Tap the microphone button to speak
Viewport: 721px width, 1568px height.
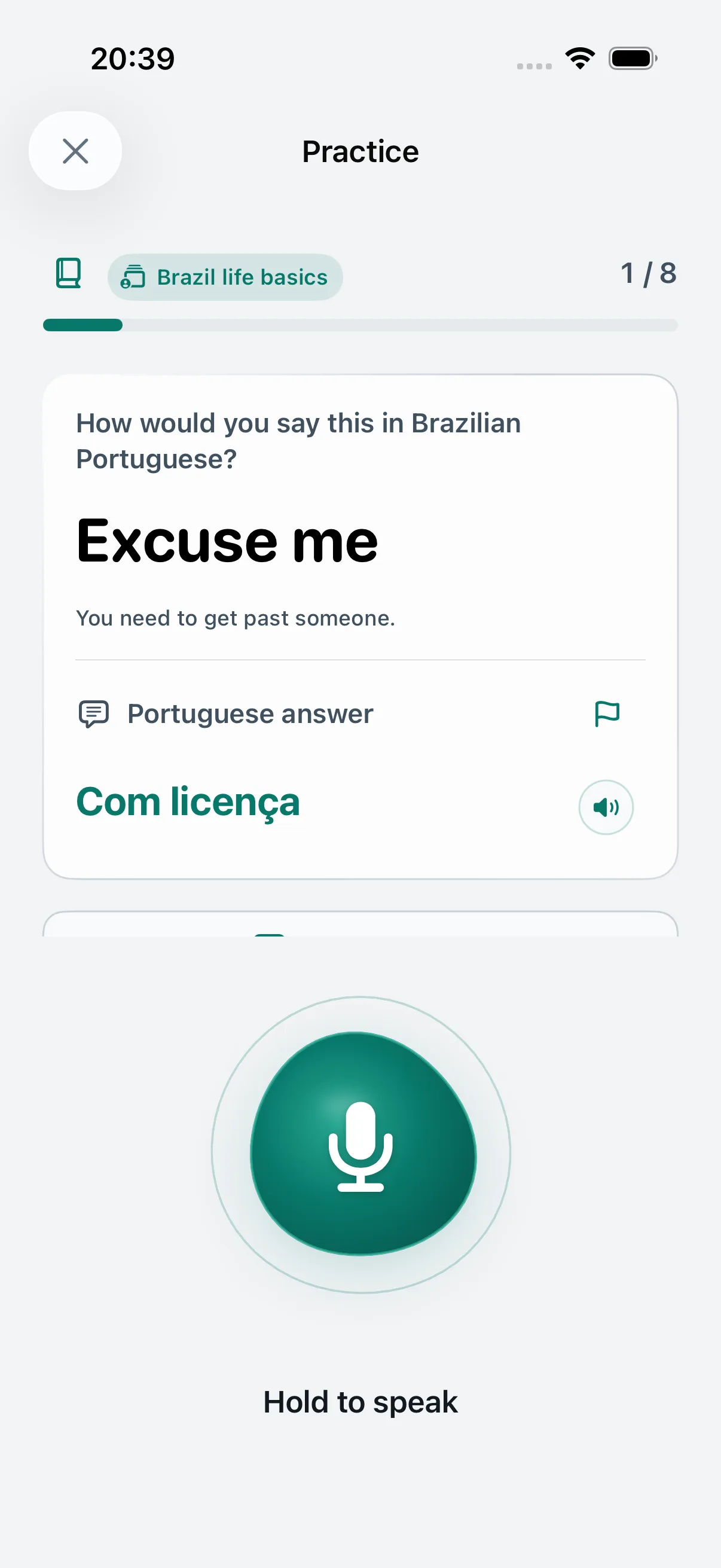tap(363, 1143)
